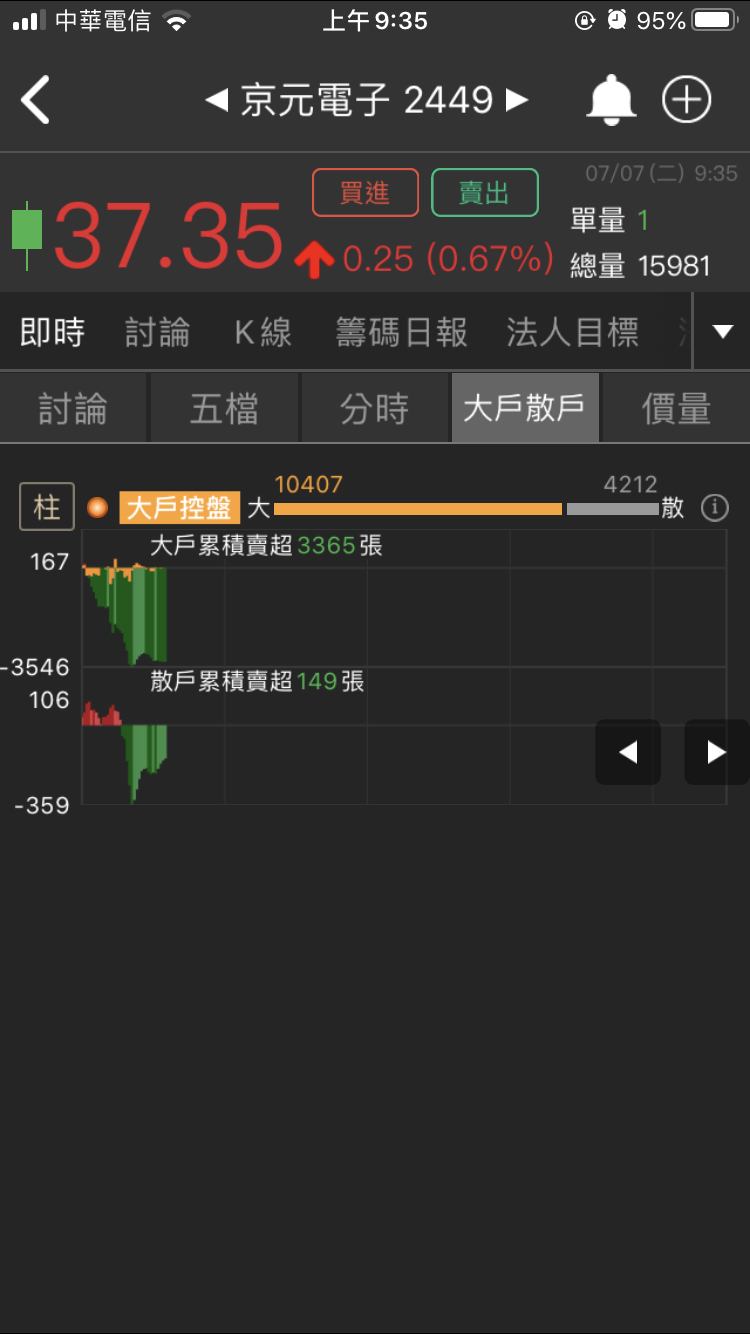Image resolution: width=750 pixels, height=1334 pixels.
Task: Open the price alert bell
Action: pos(611,100)
